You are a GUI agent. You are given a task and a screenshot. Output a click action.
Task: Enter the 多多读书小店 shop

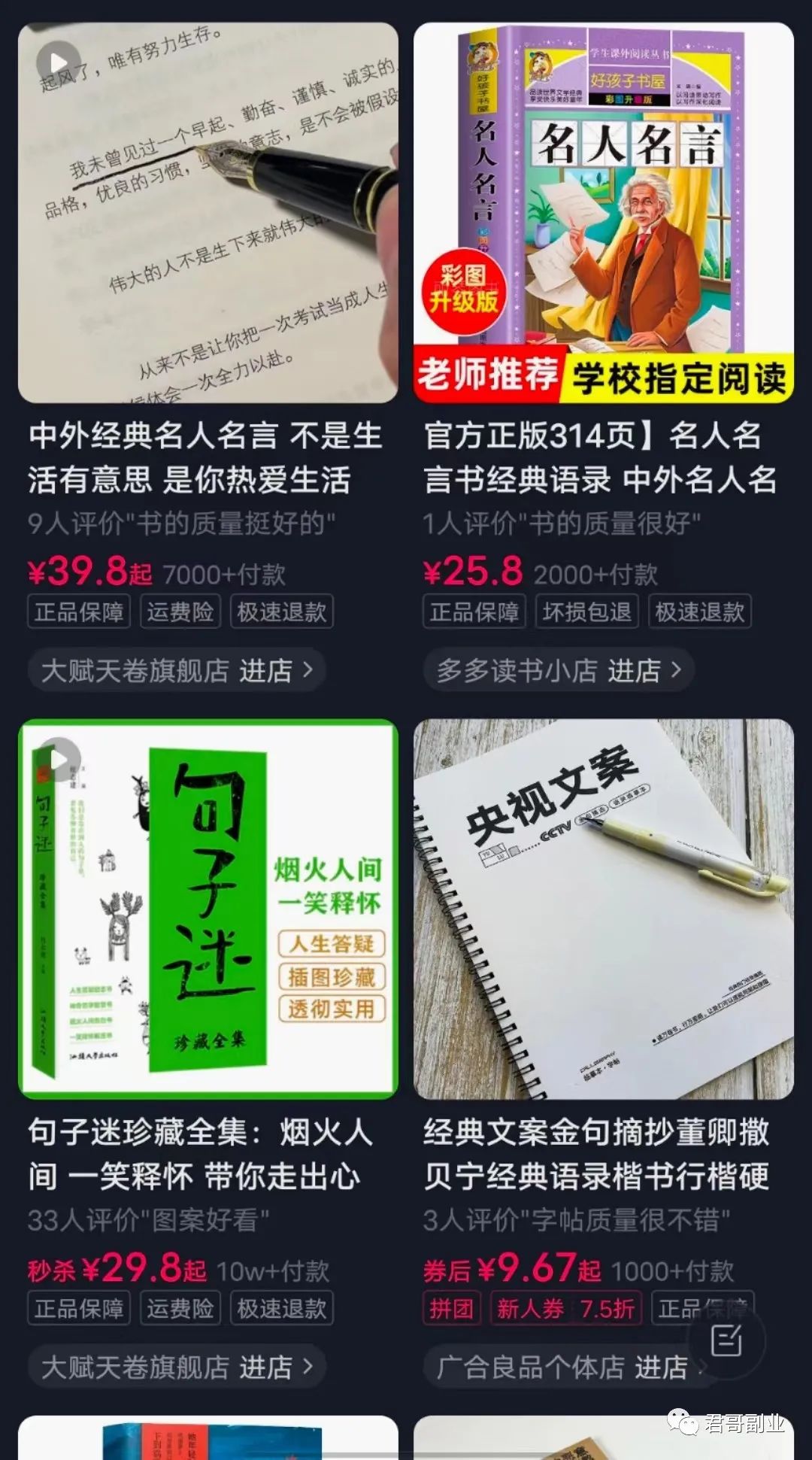(x=559, y=670)
